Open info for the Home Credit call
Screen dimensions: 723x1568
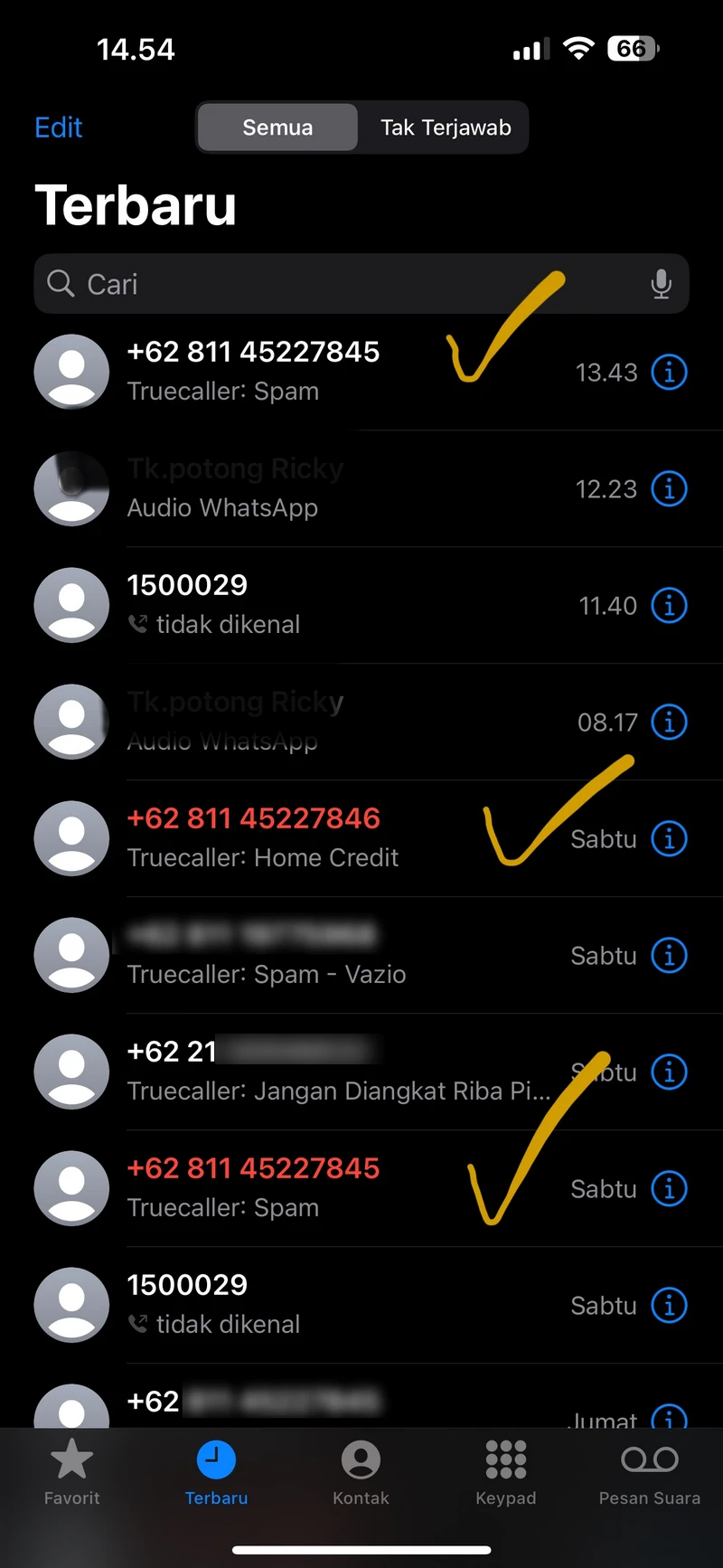(x=670, y=838)
